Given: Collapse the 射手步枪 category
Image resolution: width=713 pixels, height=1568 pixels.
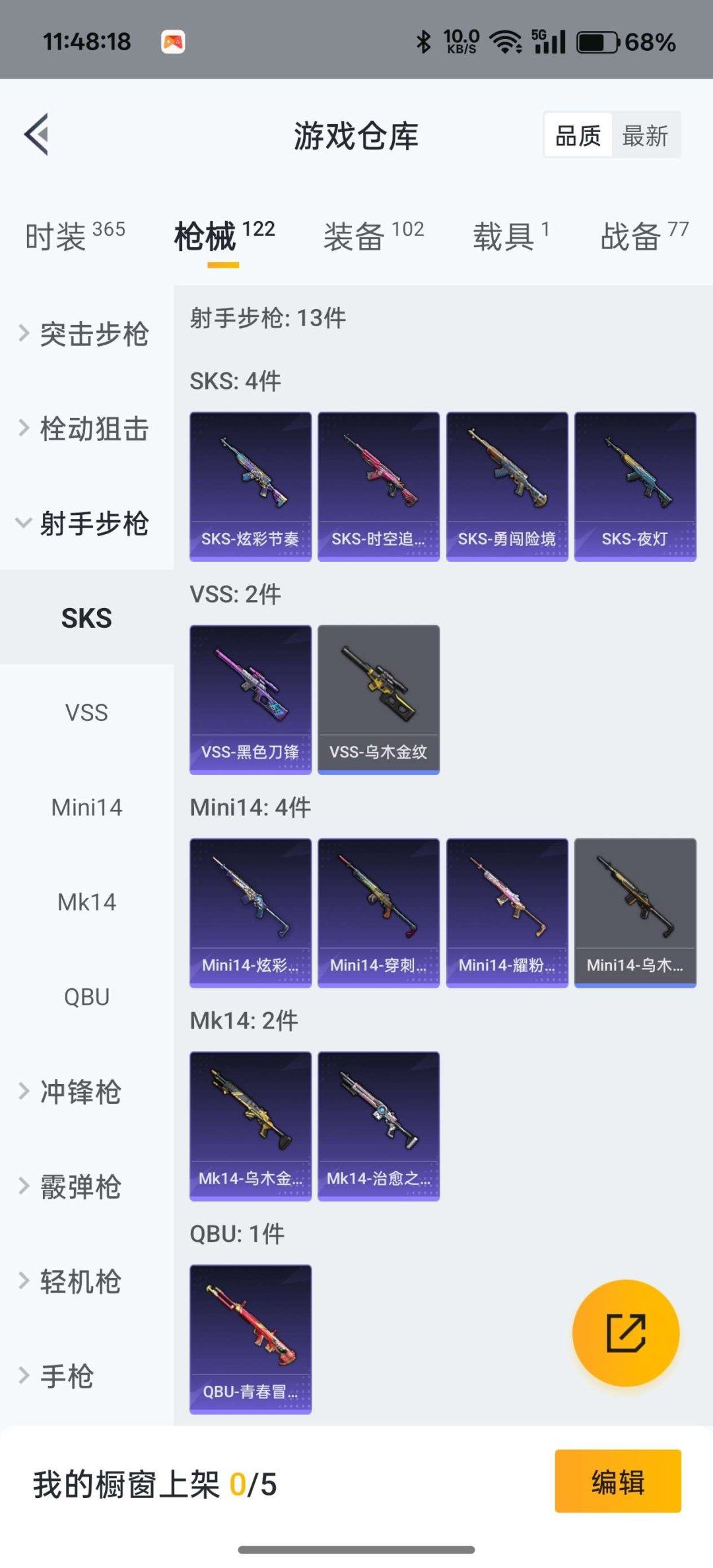Looking at the screenshot, I should point(86,524).
